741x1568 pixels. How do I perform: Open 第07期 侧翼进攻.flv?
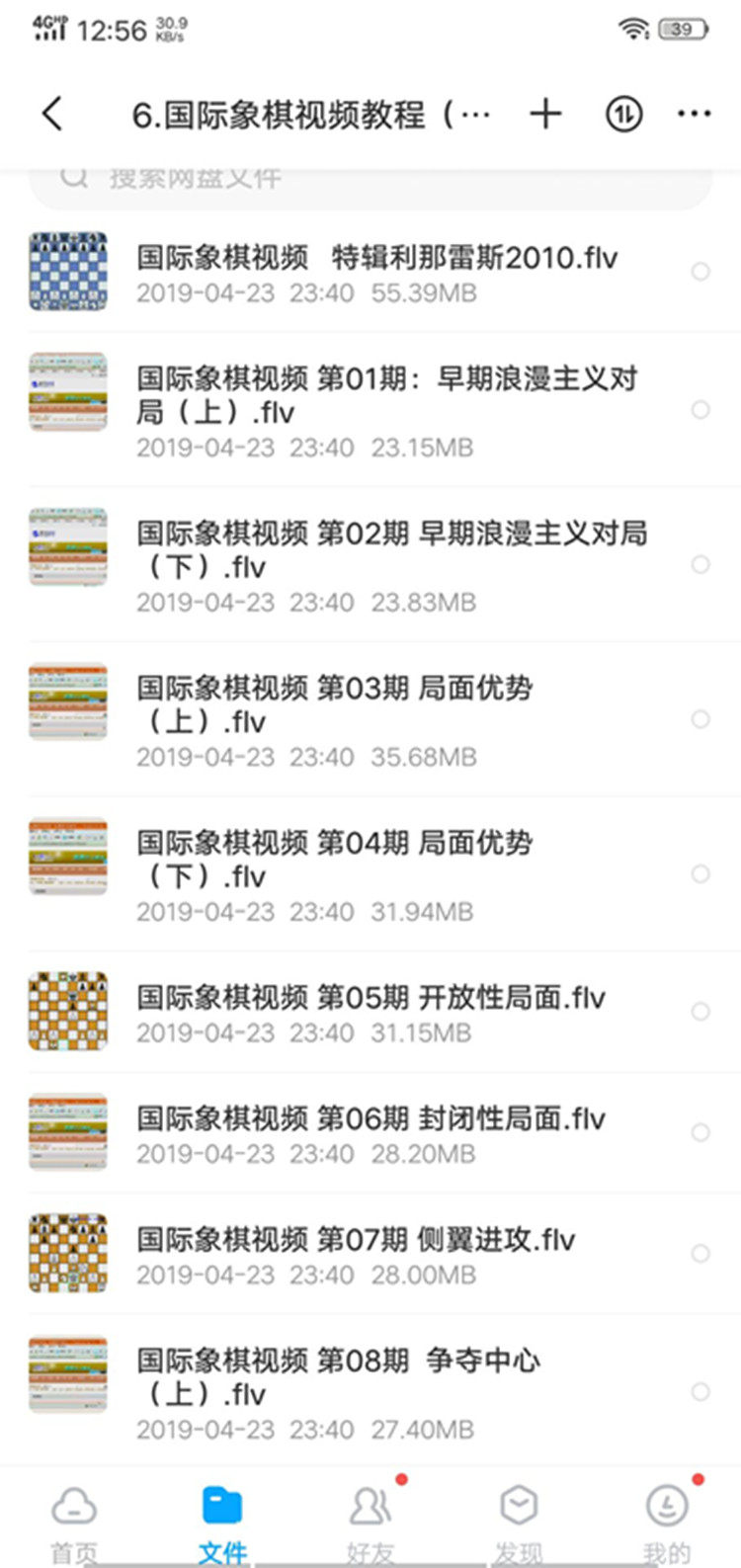[x=356, y=1253]
